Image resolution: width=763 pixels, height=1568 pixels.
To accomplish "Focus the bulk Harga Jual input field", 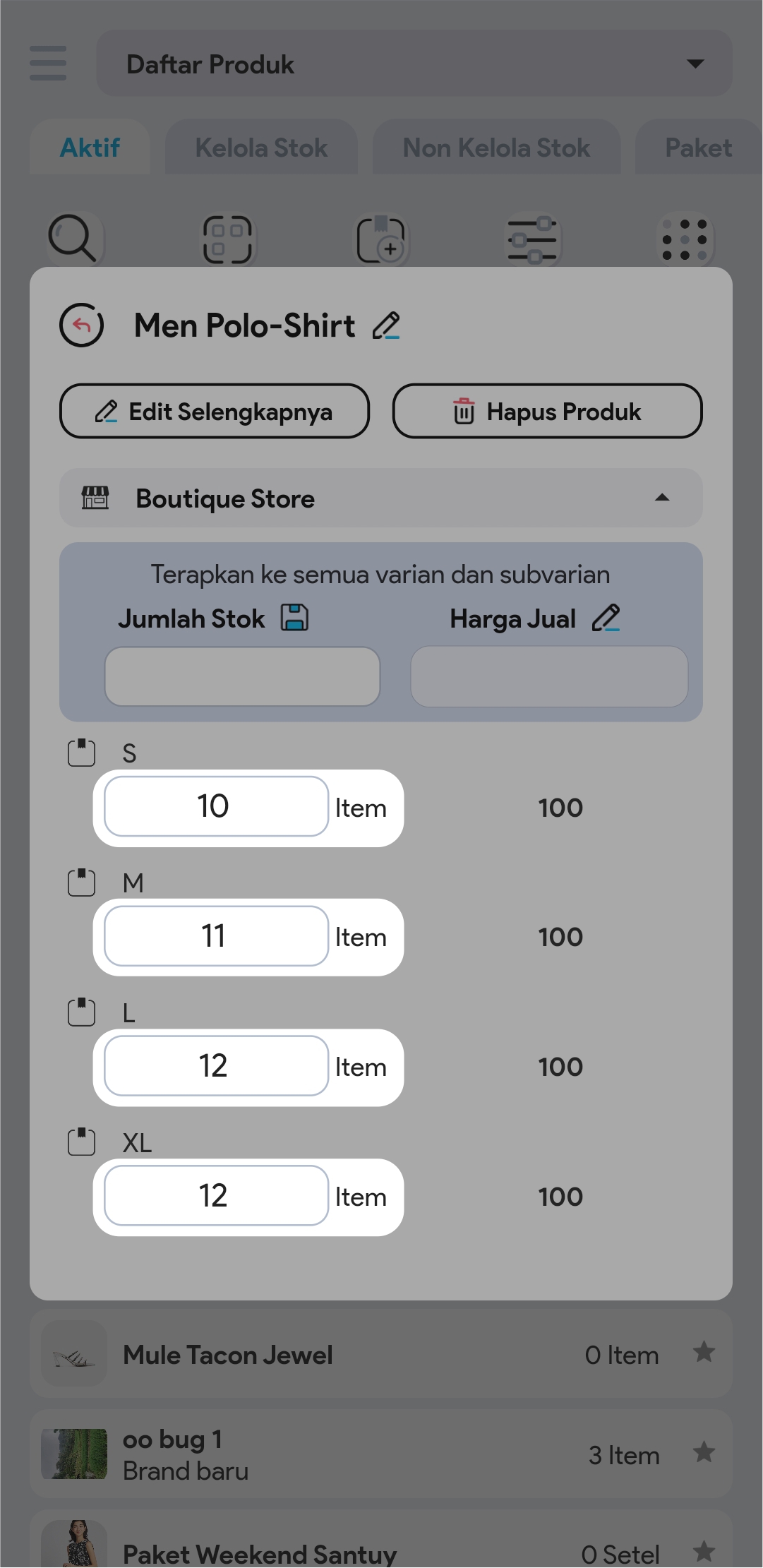I will click(x=549, y=676).
